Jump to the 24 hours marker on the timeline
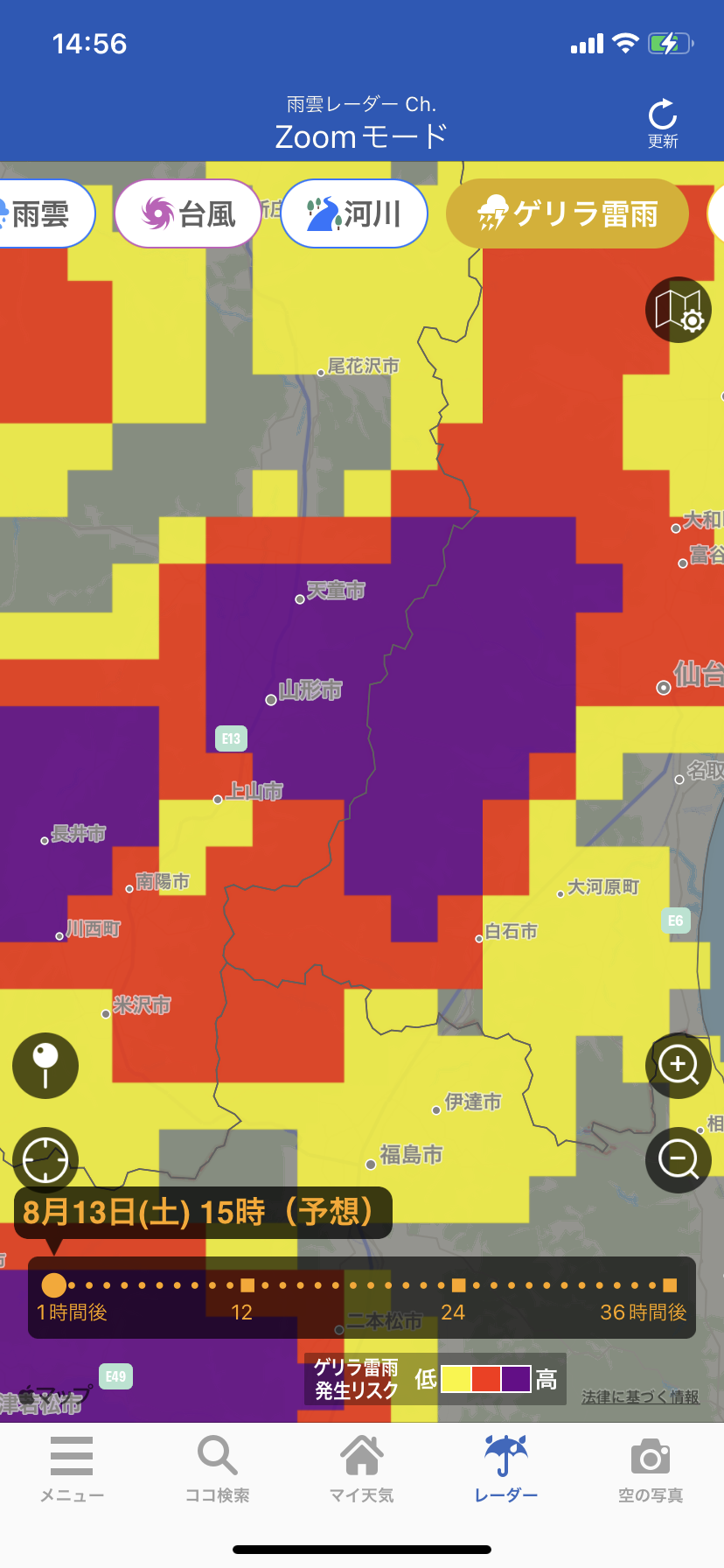The width and height of the screenshot is (724, 1568). click(458, 1285)
